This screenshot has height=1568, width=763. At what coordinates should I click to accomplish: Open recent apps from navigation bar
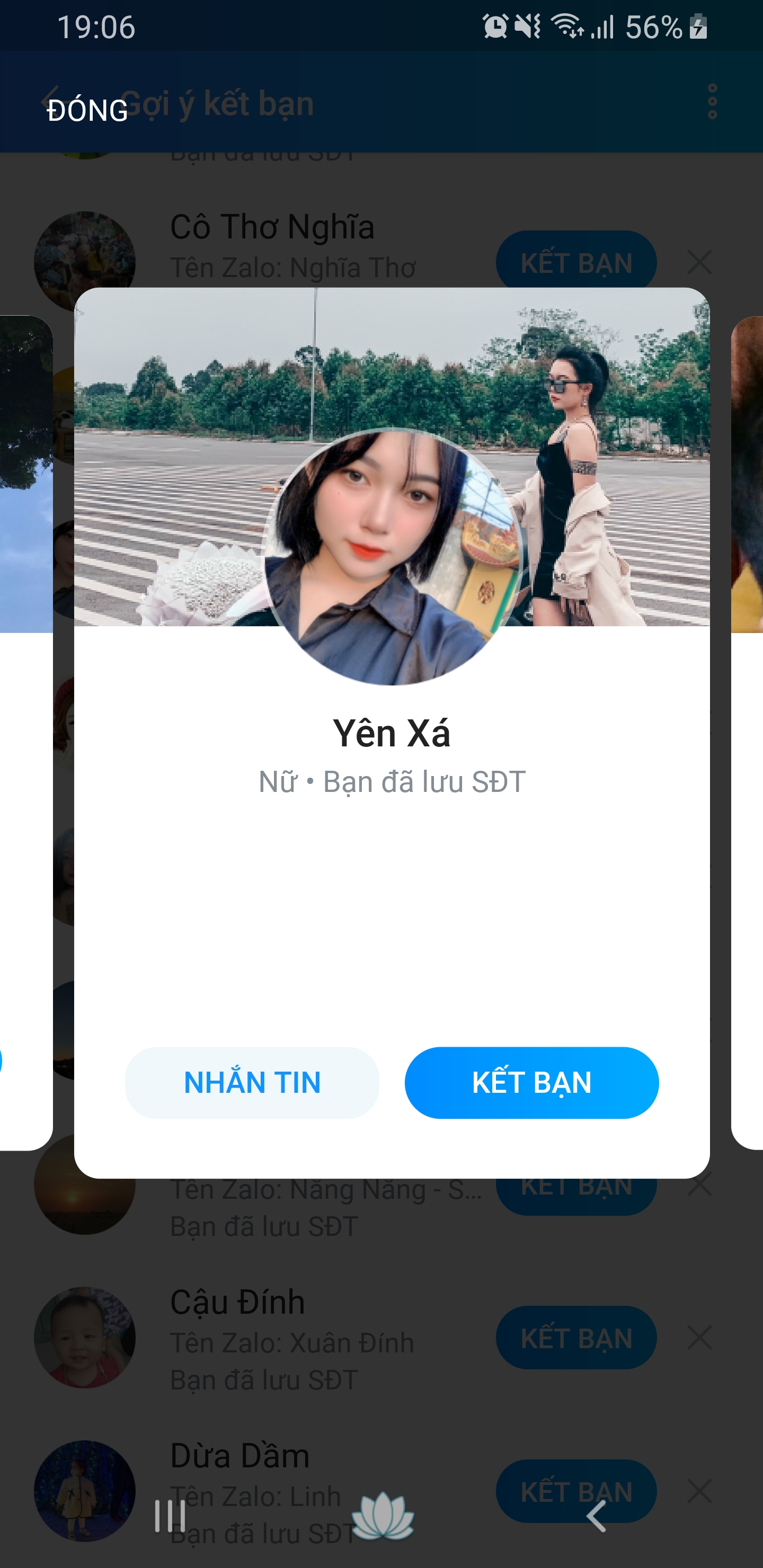[x=170, y=1515]
